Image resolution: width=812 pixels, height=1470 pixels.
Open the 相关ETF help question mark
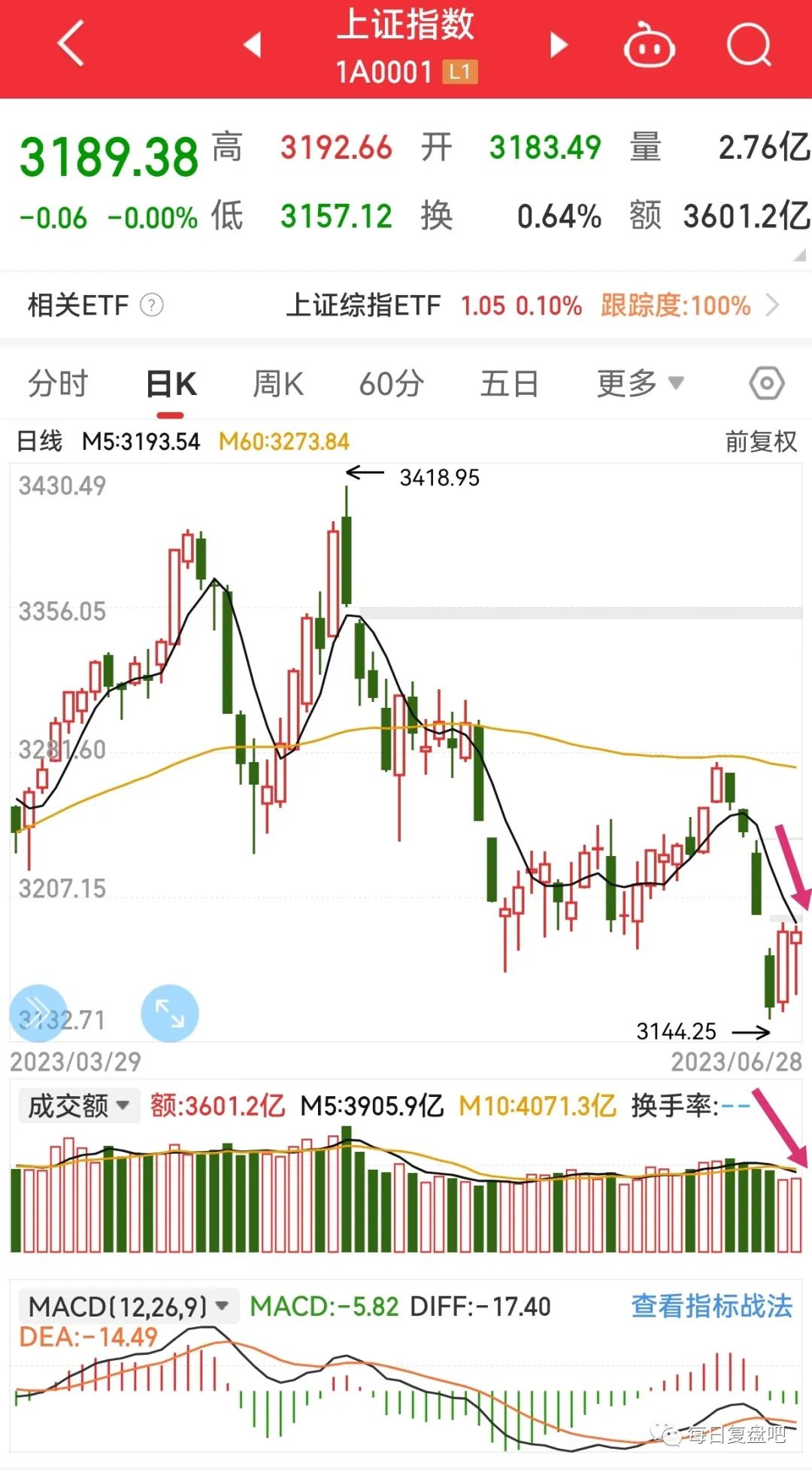coord(153,305)
